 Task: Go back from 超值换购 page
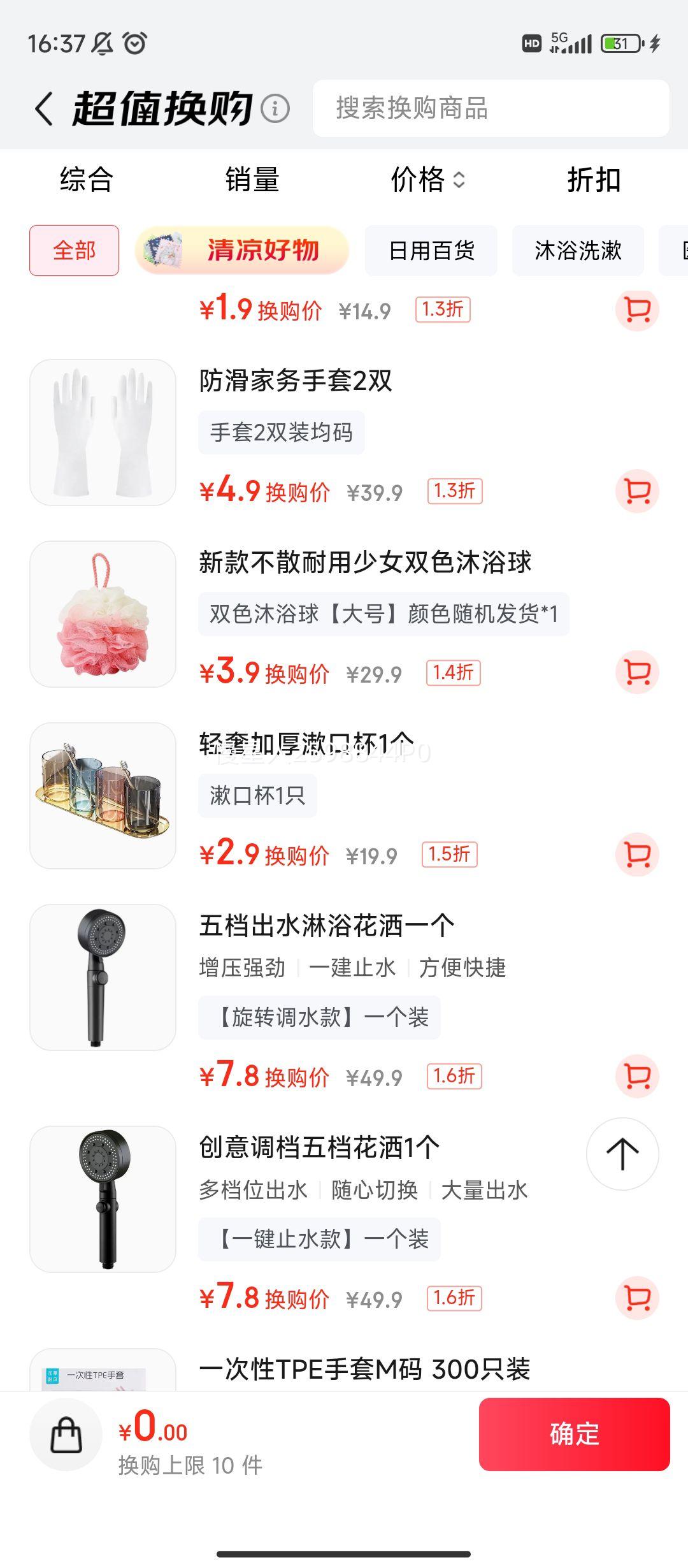[x=43, y=108]
